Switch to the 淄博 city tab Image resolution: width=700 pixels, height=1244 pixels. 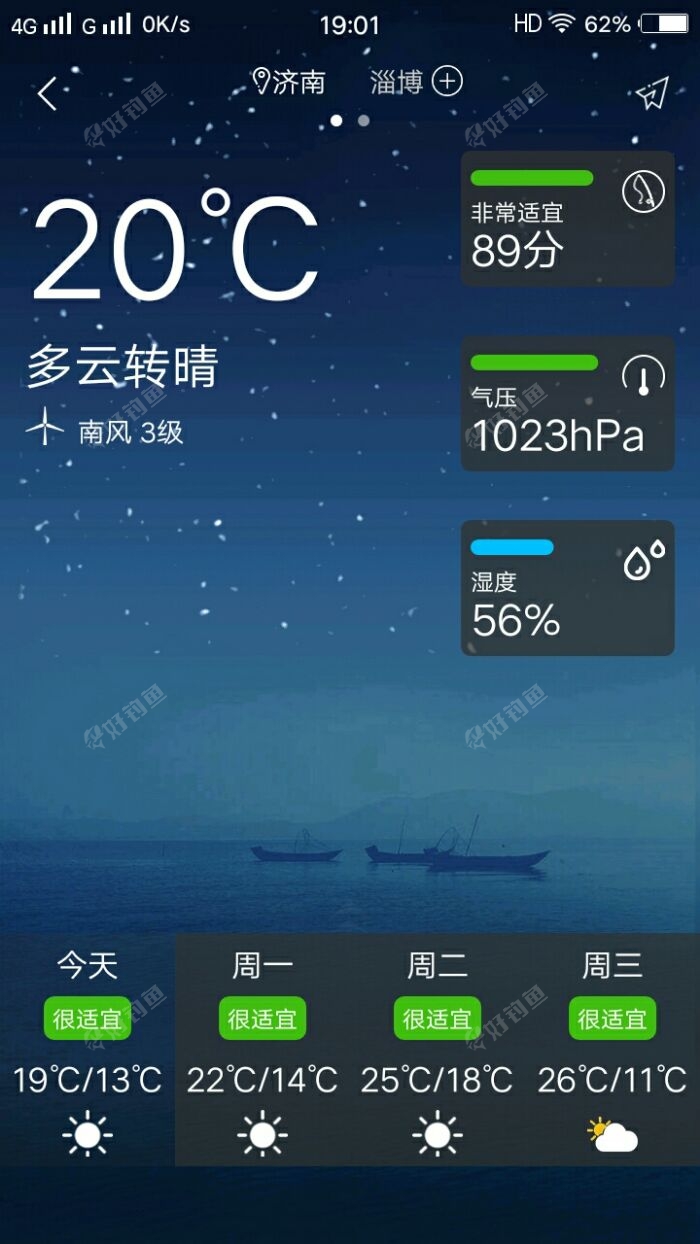(396, 82)
